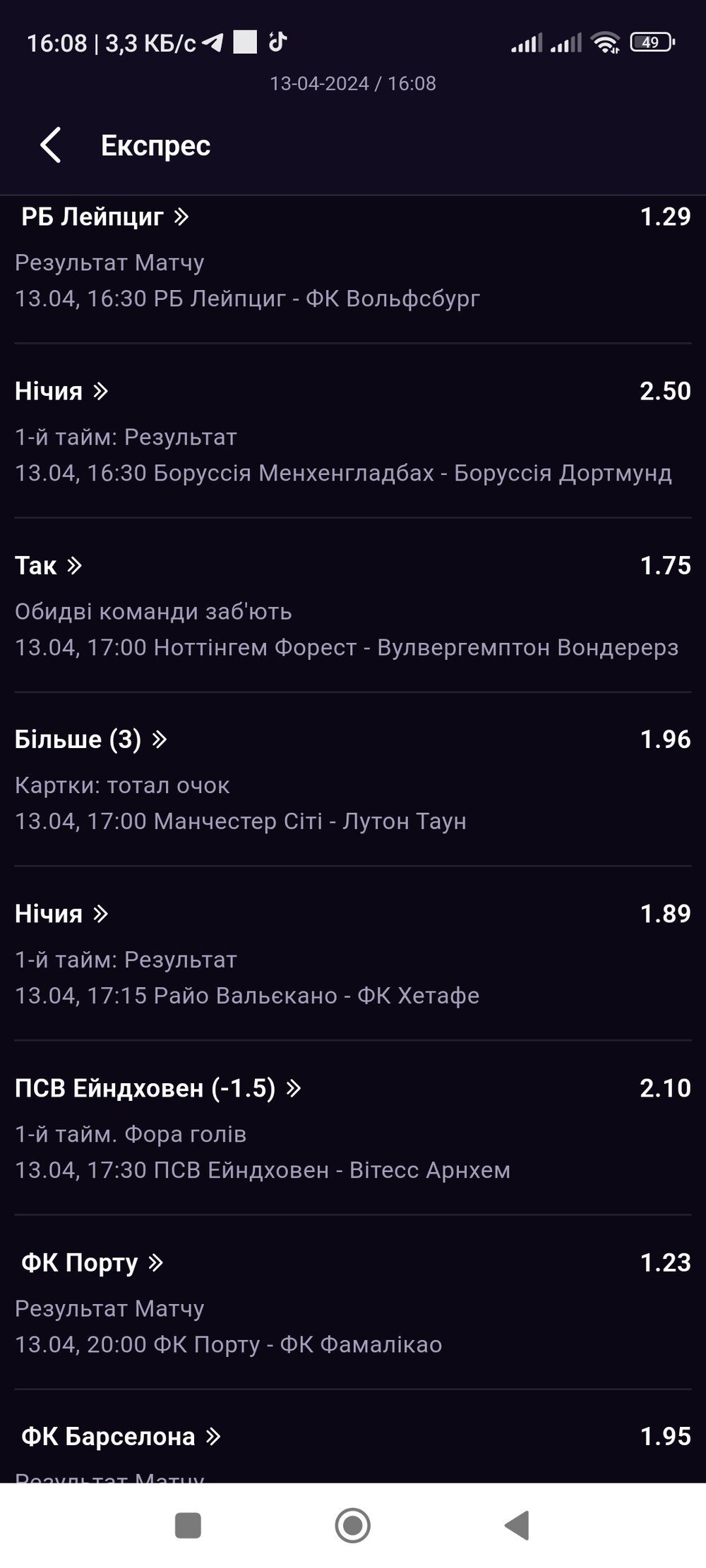Open the ФК Порту match result bet
The width and height of the screenshot is (706, 1568).
pos(92,1262)
